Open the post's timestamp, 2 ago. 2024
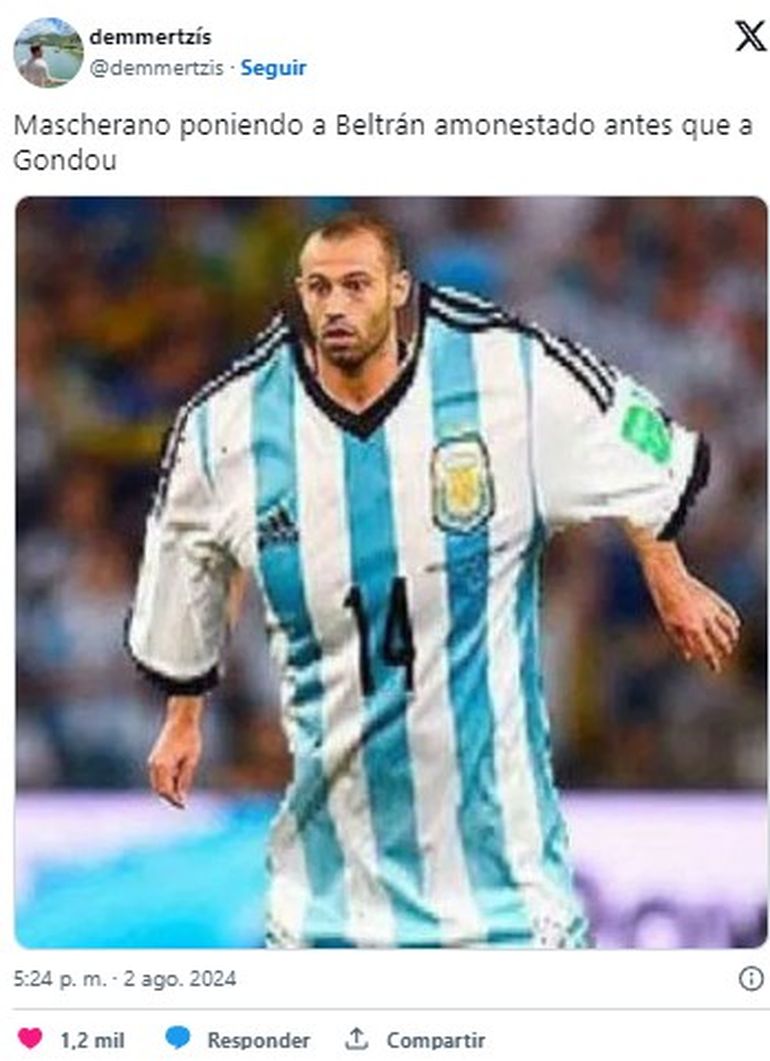770x1061 pixels. tap(125, 979)
